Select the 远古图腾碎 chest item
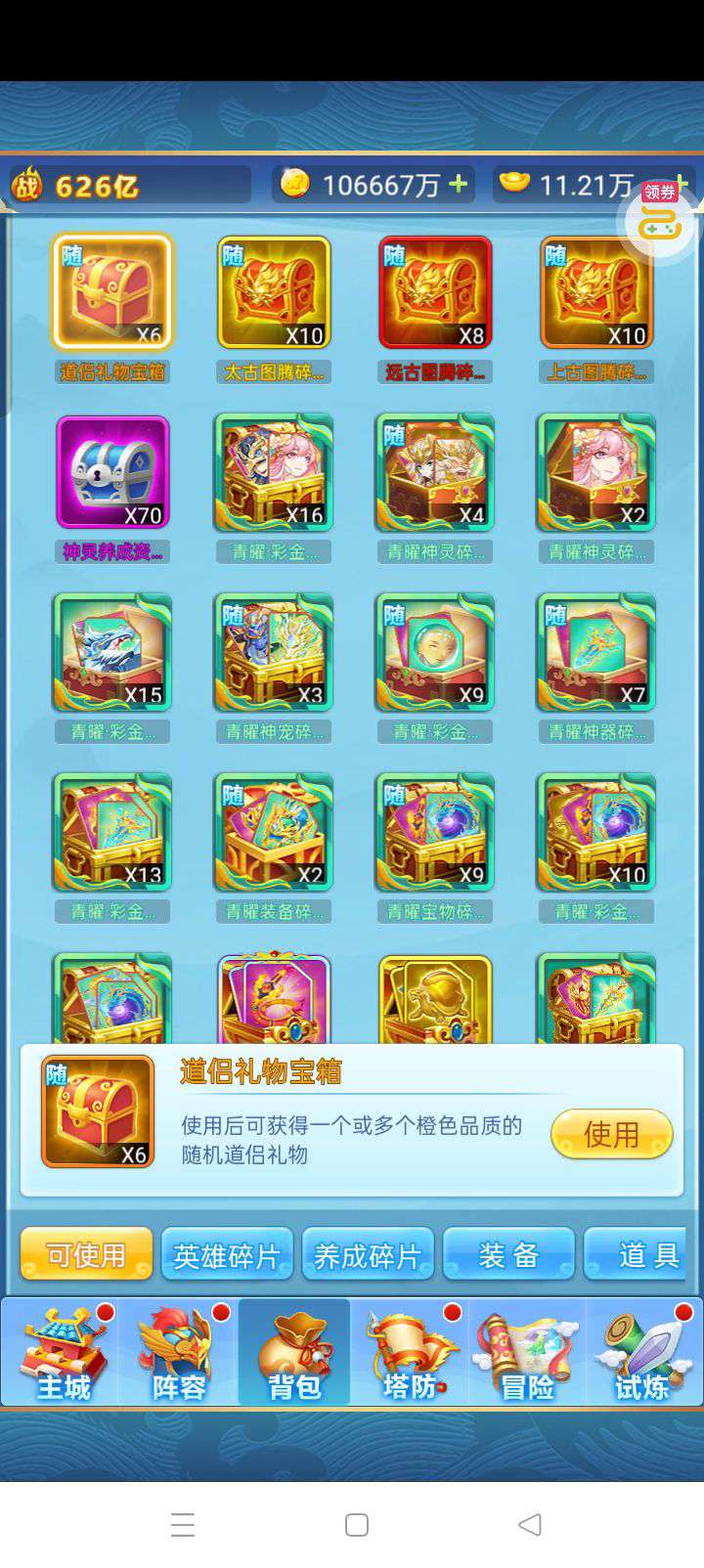Viewport: 704px width, 1568px height. pyautogui.click(x=434, y=292)
